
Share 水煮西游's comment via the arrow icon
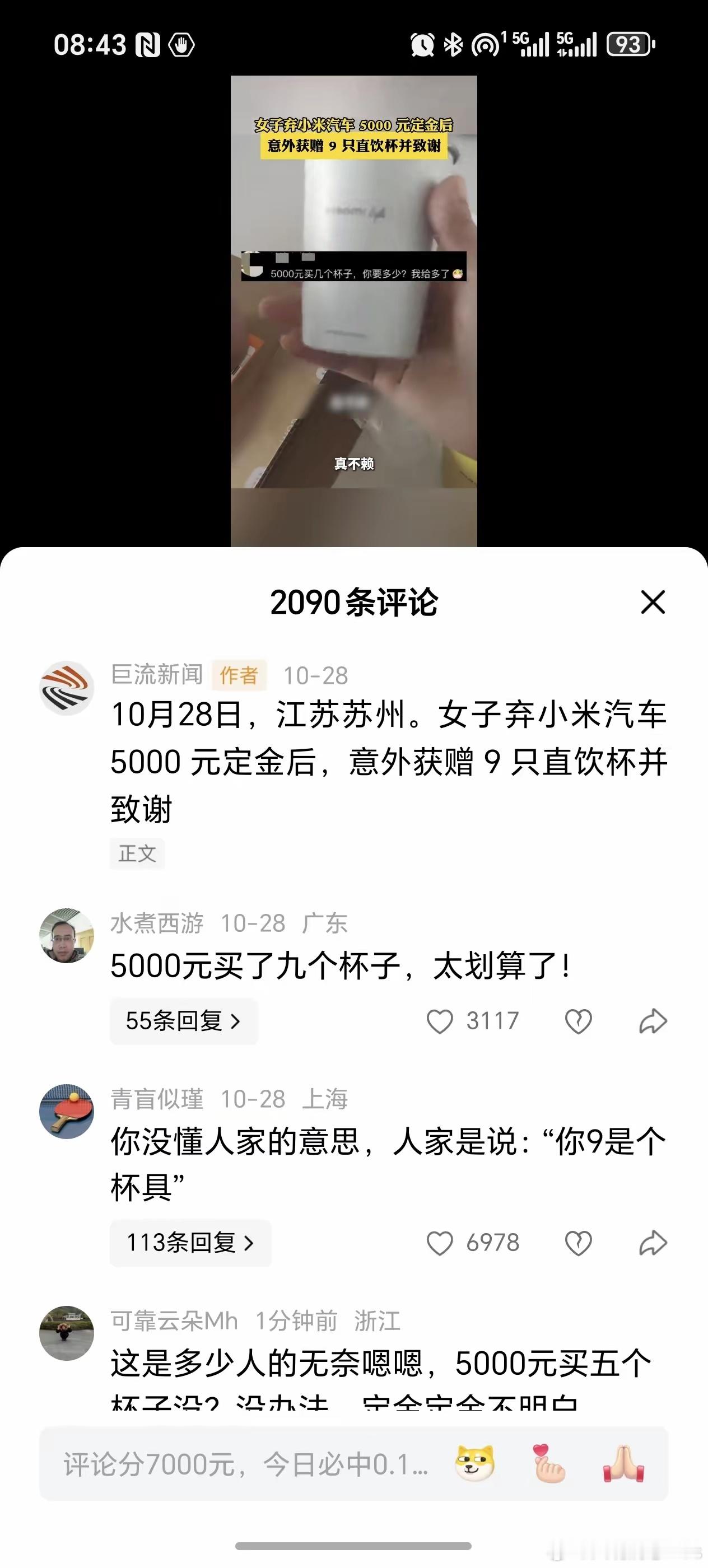coord(651,1021)
